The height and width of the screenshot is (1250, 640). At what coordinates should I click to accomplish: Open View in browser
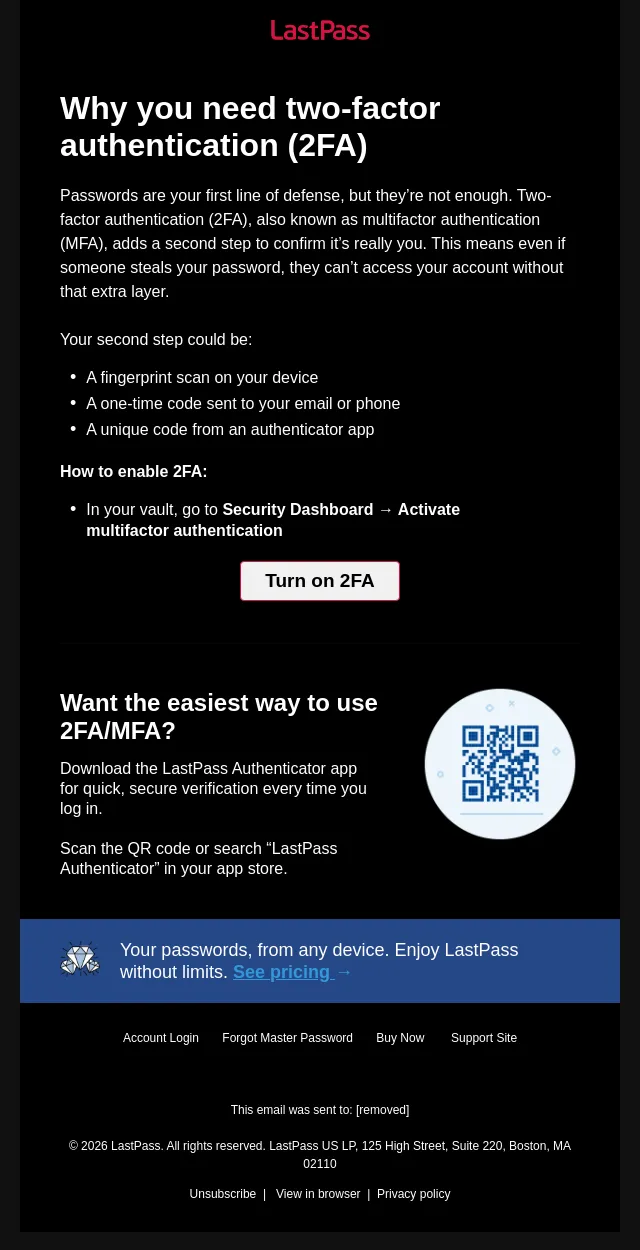(318, 1194)
